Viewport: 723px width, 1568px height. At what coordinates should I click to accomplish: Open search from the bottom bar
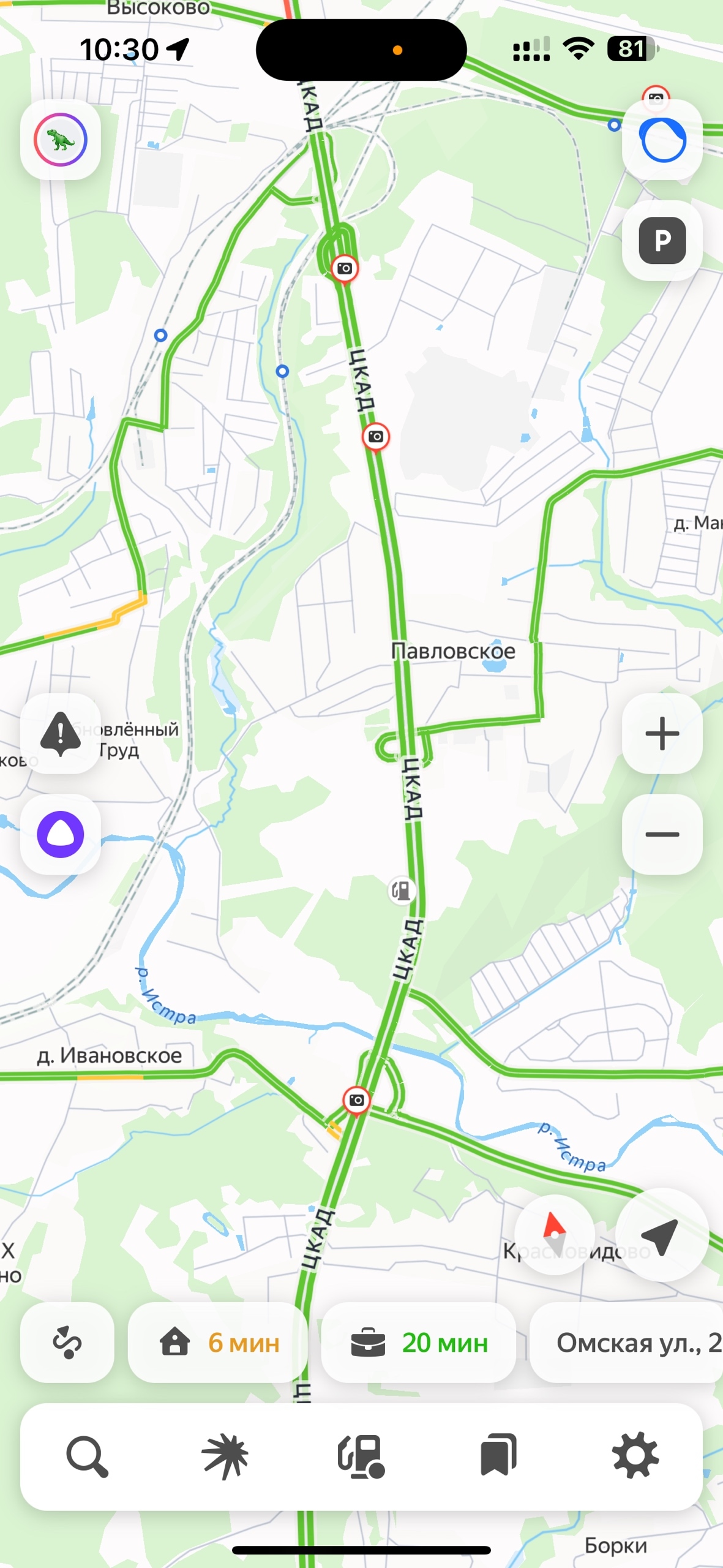click(87, 1456)
